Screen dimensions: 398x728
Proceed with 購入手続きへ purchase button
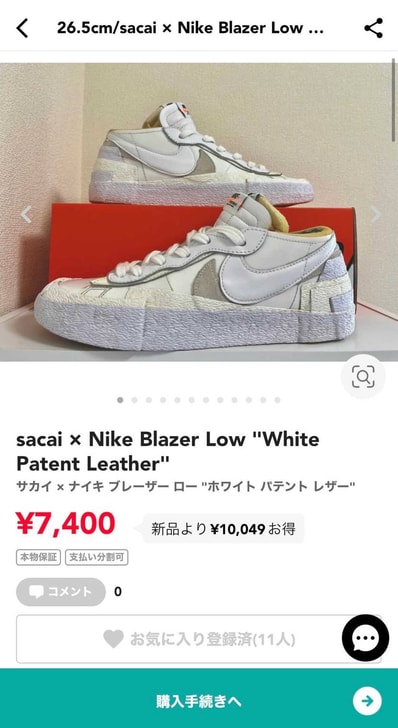tap(199, 701)
